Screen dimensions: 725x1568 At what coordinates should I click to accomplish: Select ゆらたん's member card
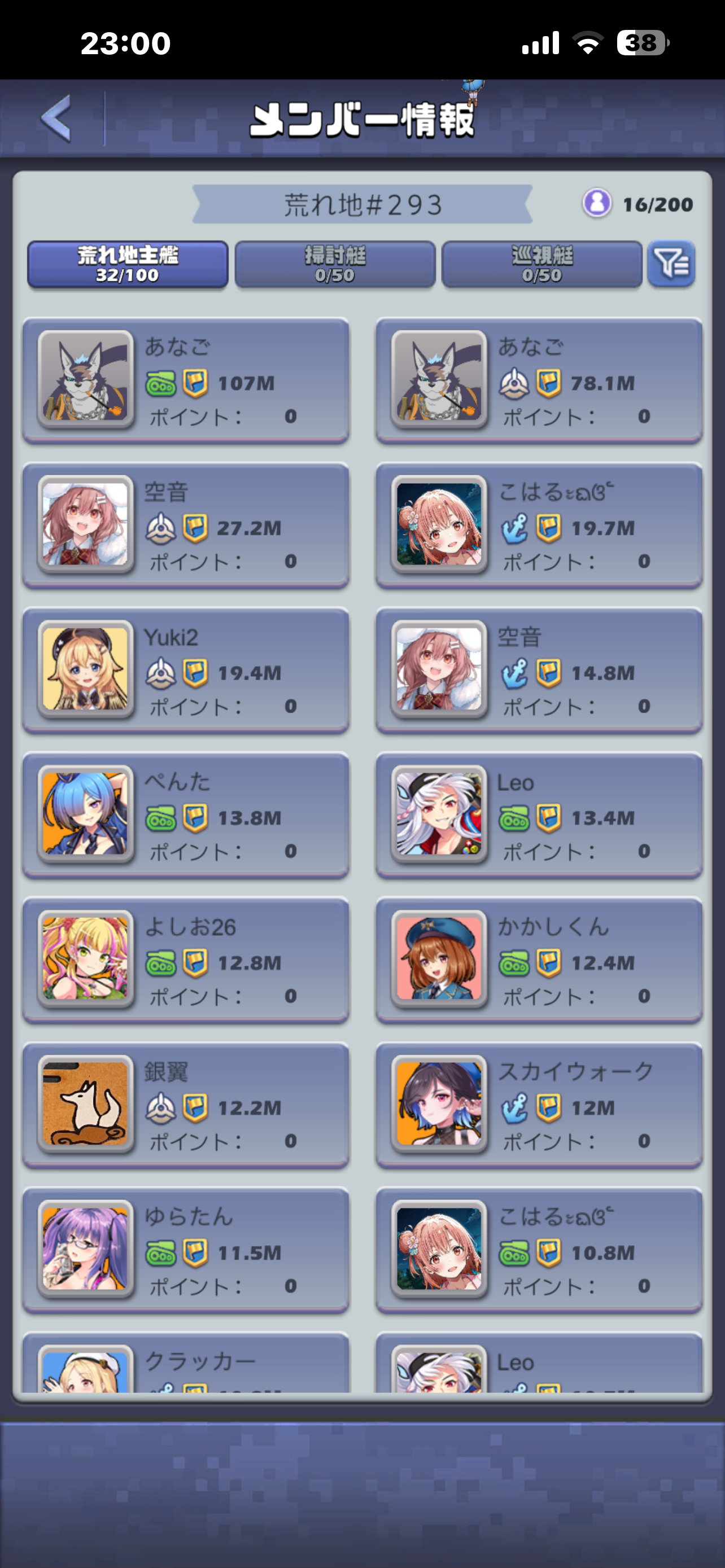coord(186,1250)
